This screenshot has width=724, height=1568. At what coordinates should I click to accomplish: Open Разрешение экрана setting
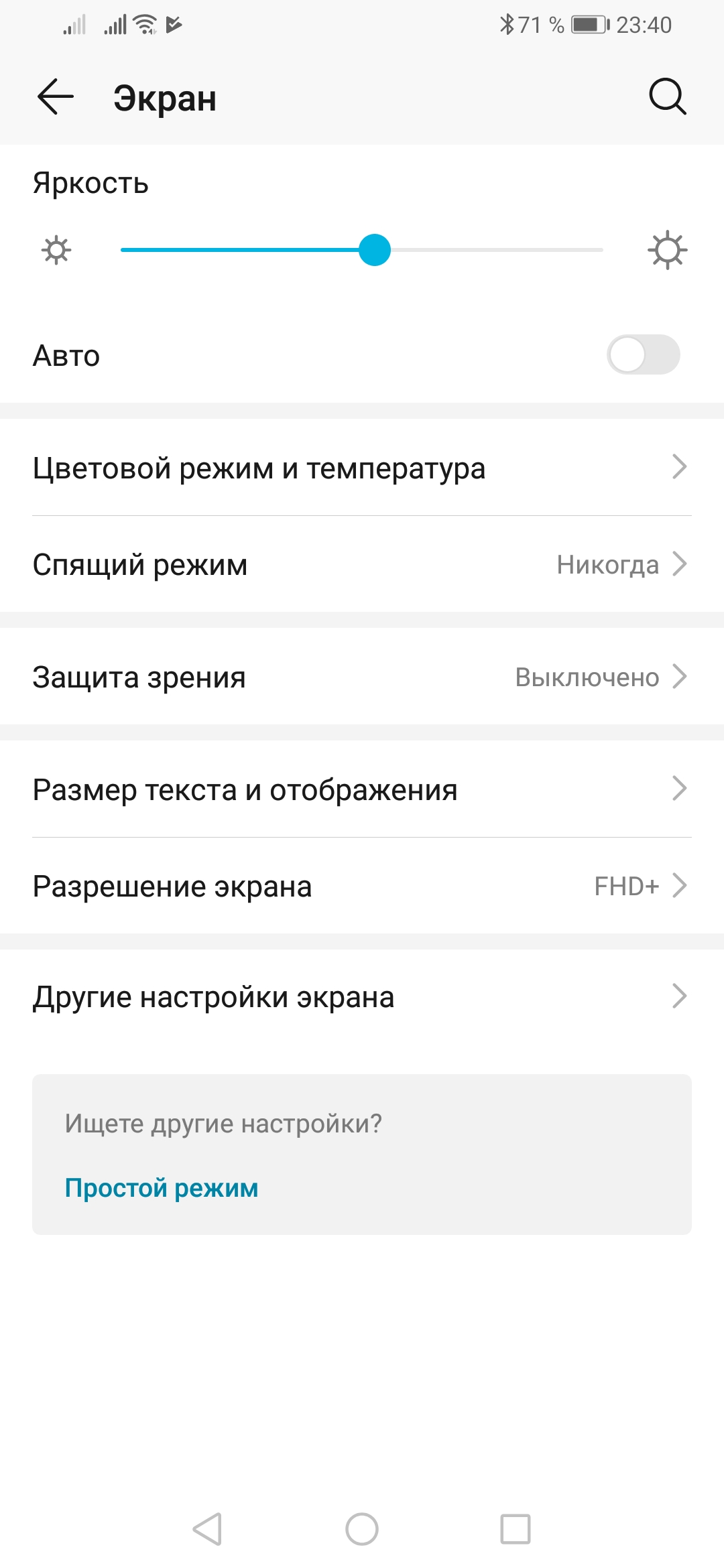coord(362,886)
